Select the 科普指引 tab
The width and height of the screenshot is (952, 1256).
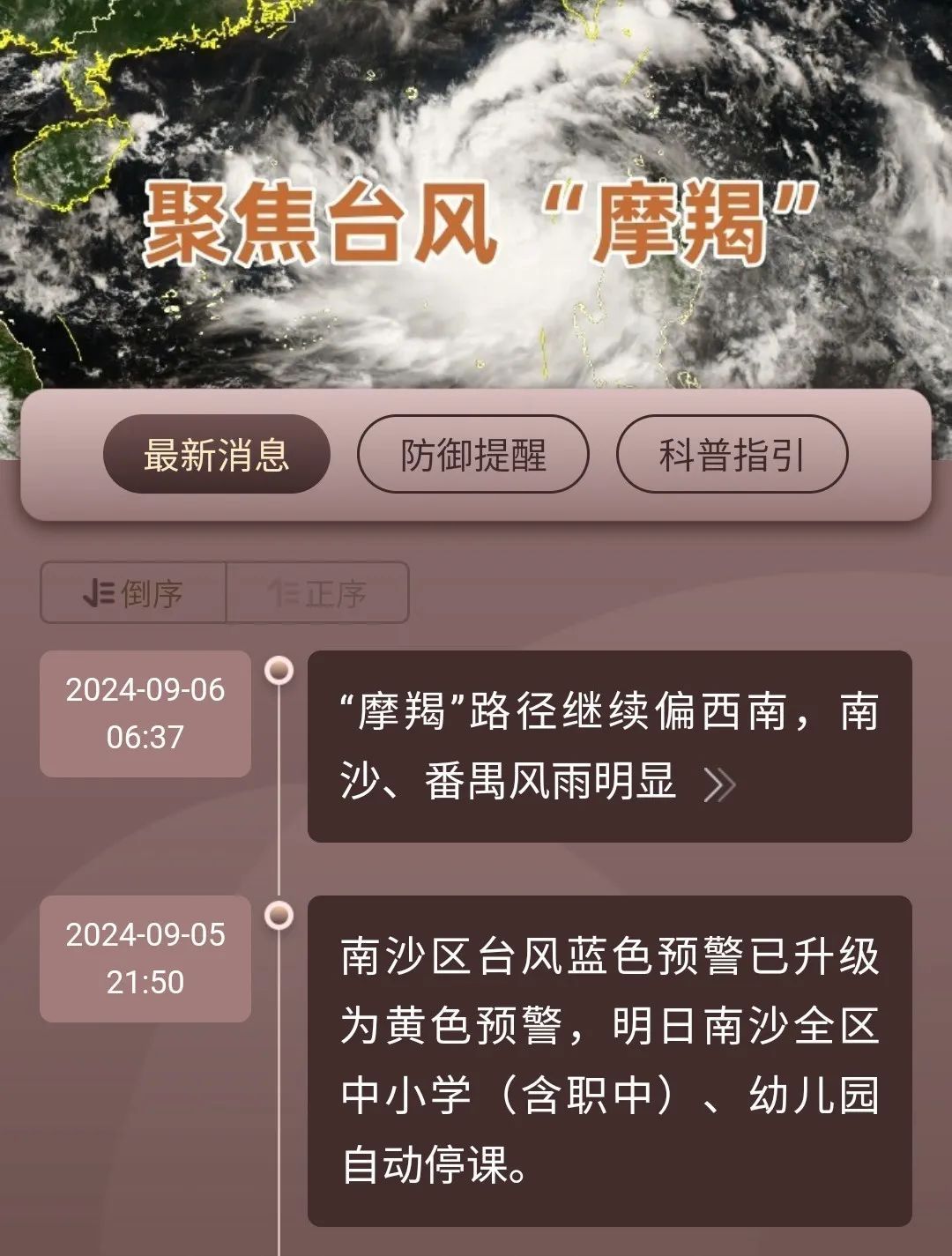pyautogui.click(x=731, y=455)
